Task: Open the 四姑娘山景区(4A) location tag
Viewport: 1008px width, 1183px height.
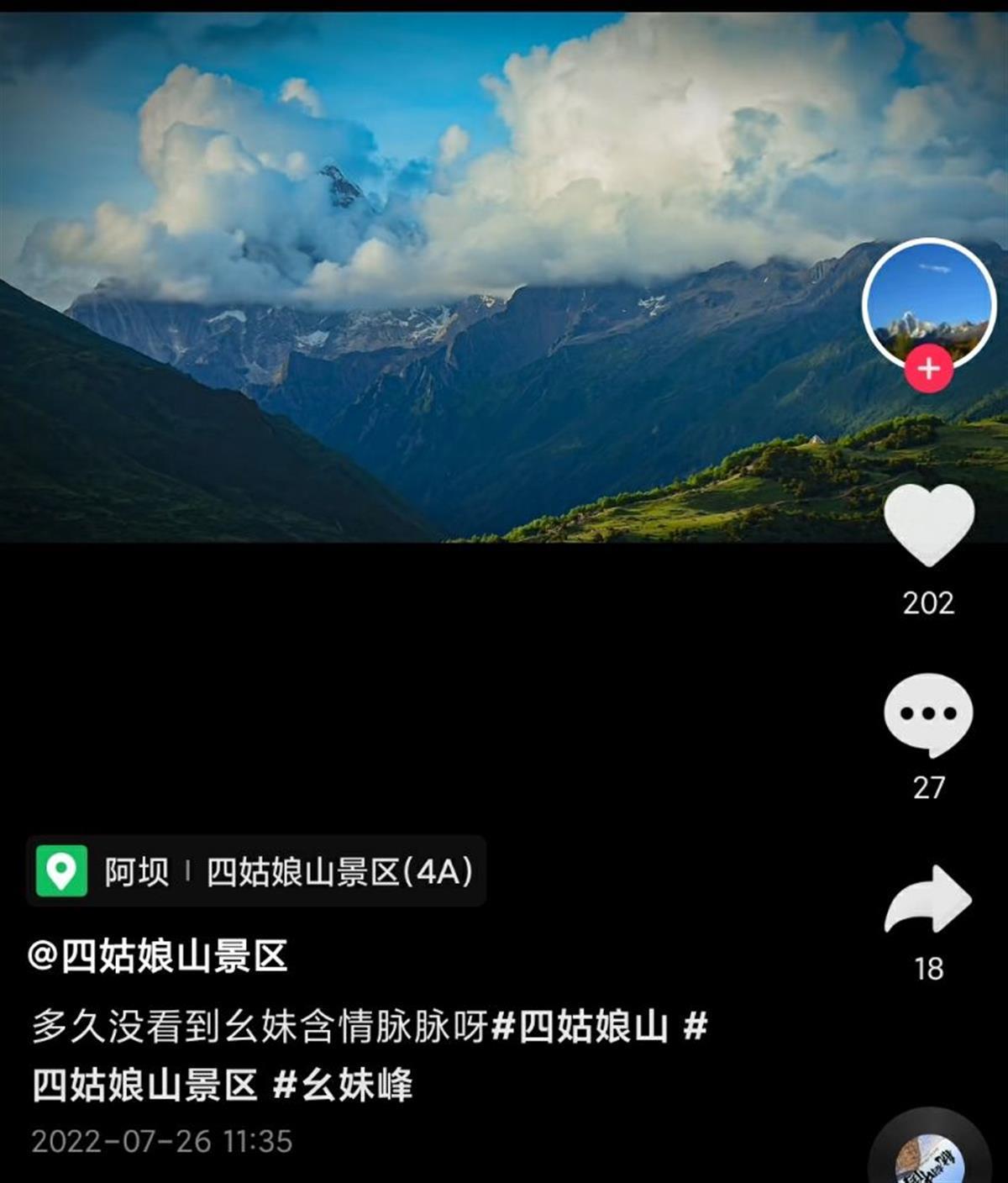Action: tap(255, 871)
